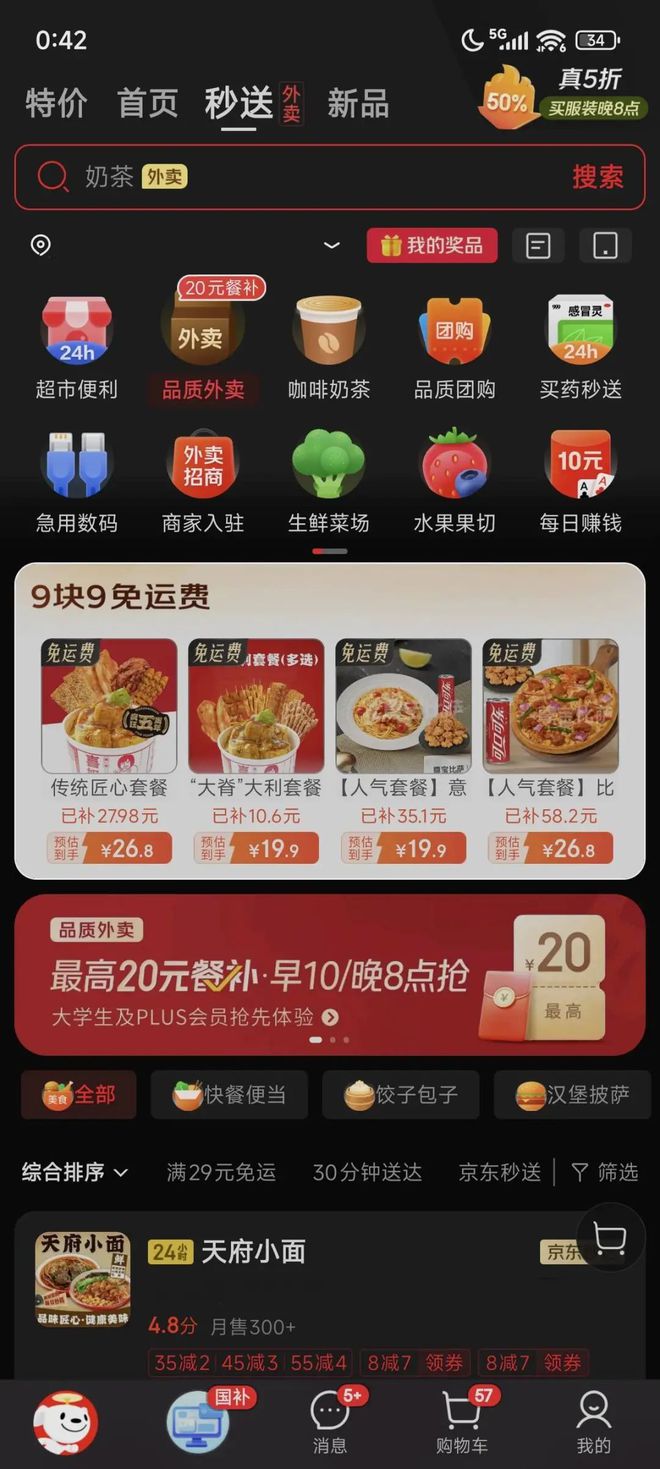This screenshot has width=660, height=1469.
Task: Open 品质外卖 category
Action: [203, 347]
